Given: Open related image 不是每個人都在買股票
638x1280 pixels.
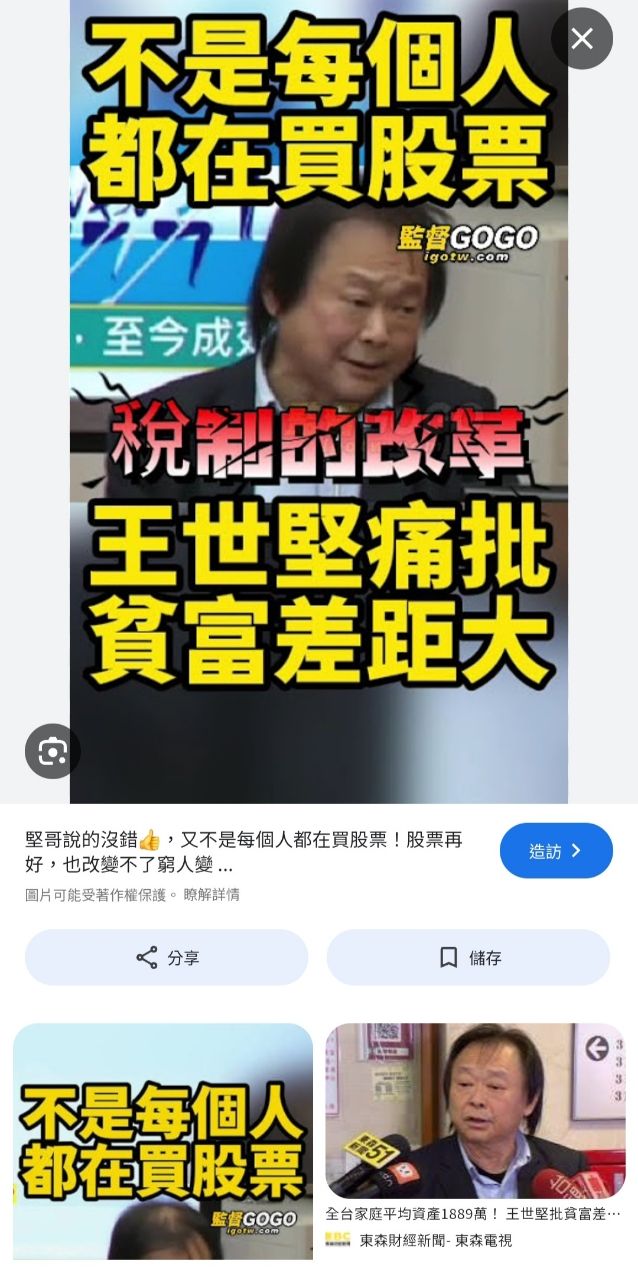Looking at the screenshot, I should click(x=163, y=1140).
